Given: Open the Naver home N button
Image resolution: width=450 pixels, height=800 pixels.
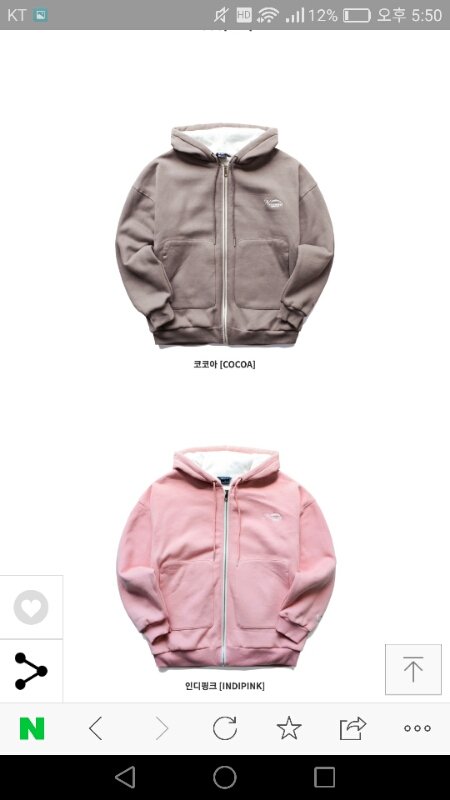Looking at the screenshot, I should 32,728.
